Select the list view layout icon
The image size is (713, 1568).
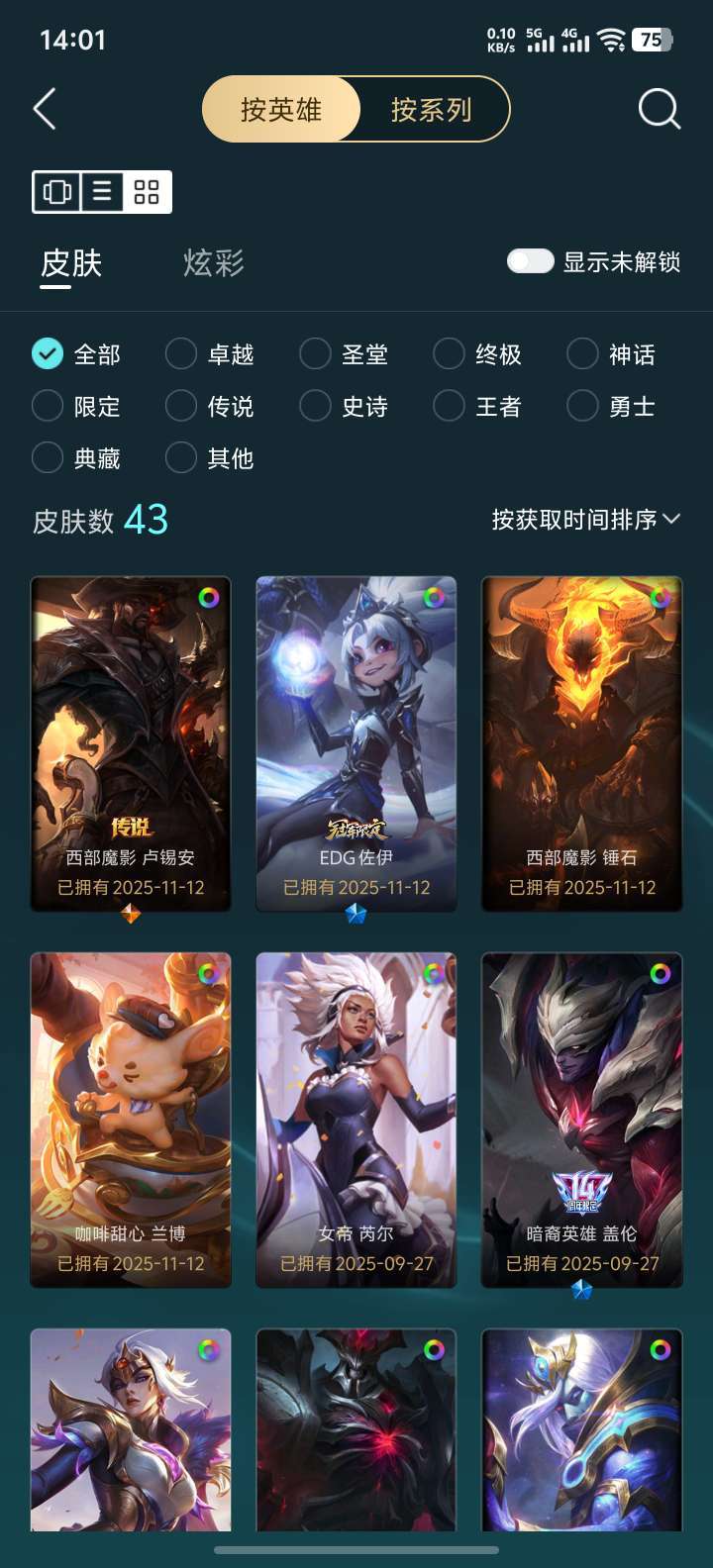(100, 192)
